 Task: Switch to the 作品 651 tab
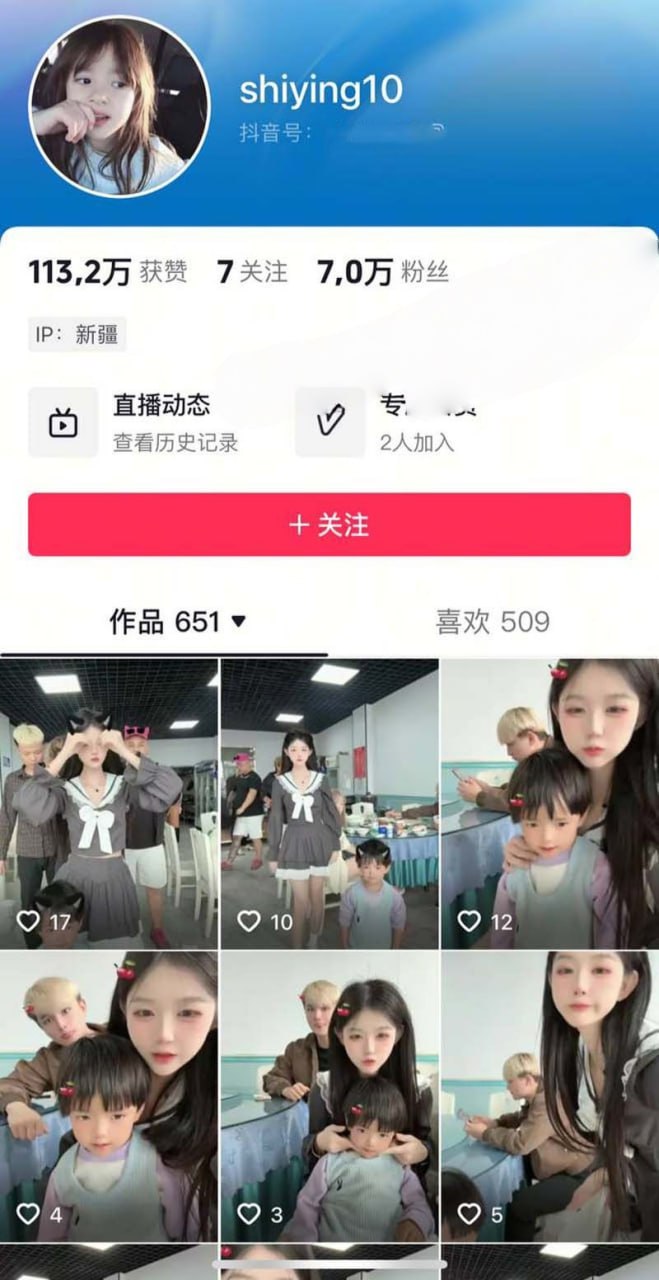point(177,622)
